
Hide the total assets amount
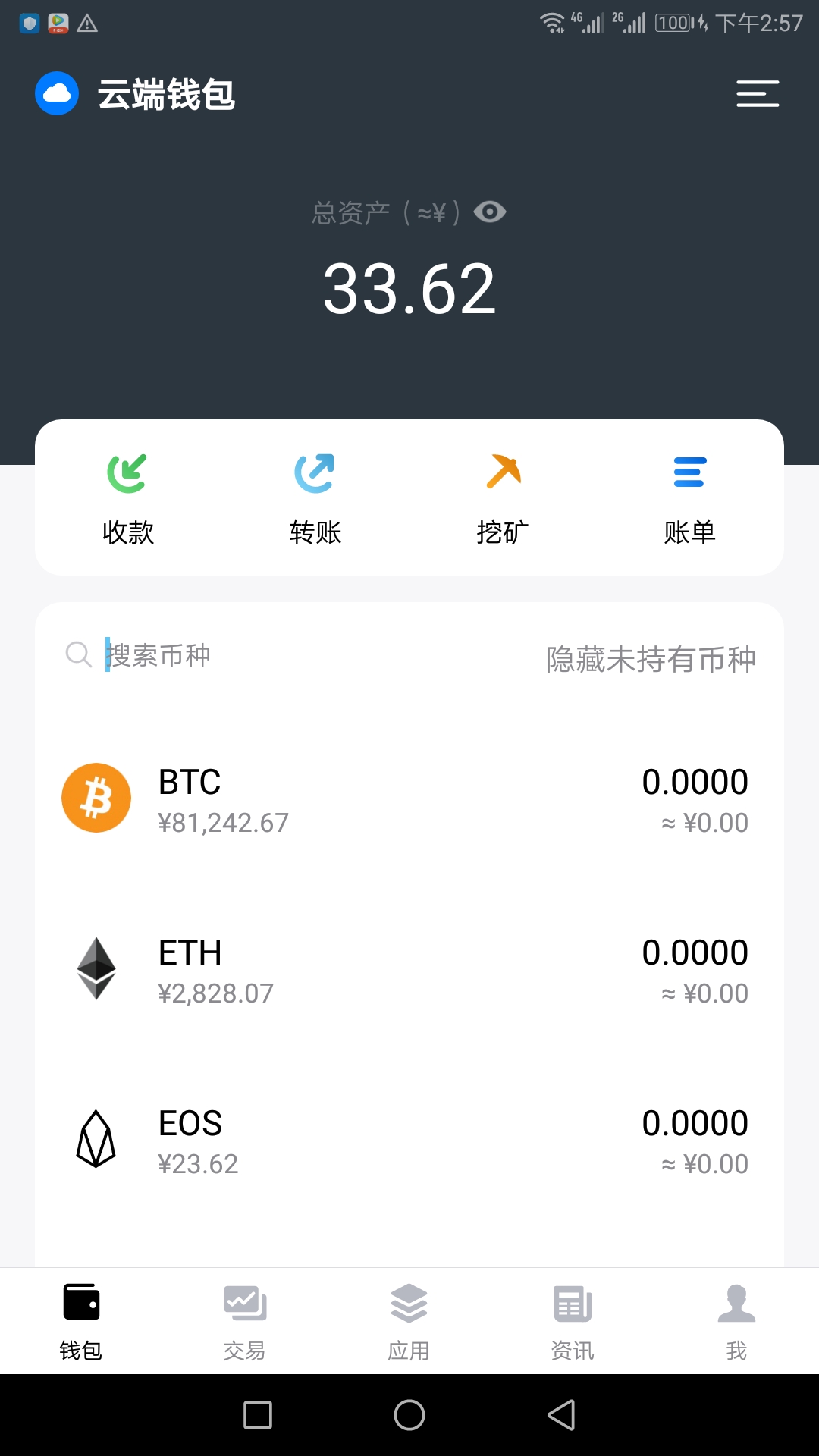point(490,212)
